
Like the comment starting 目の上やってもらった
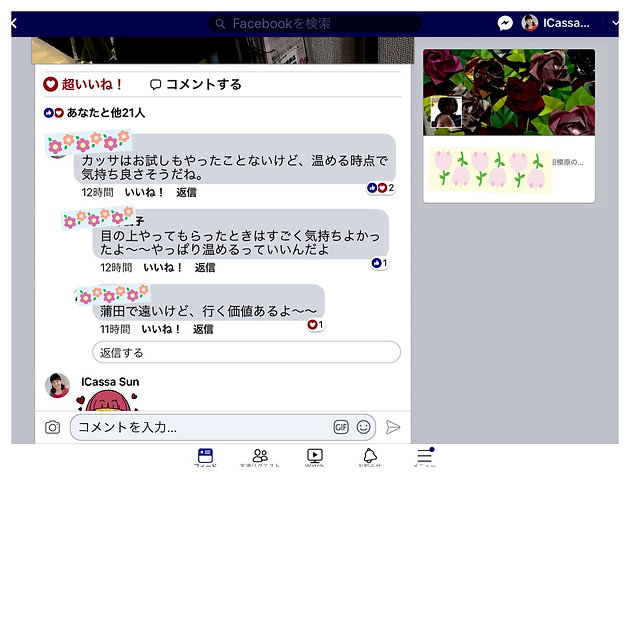163,267
